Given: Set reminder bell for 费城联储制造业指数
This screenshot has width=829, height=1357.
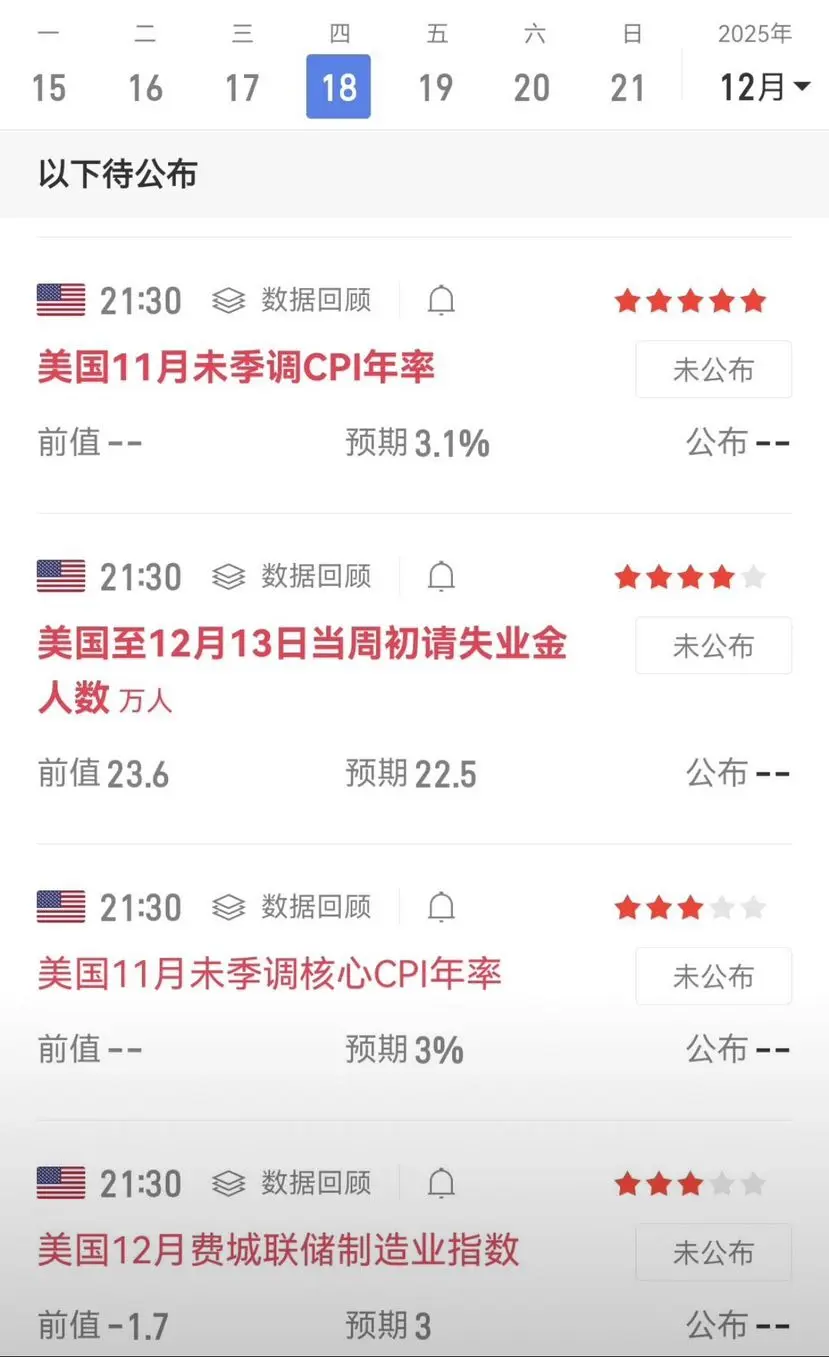Looking at the screenshot, I should pos(441,1183).
